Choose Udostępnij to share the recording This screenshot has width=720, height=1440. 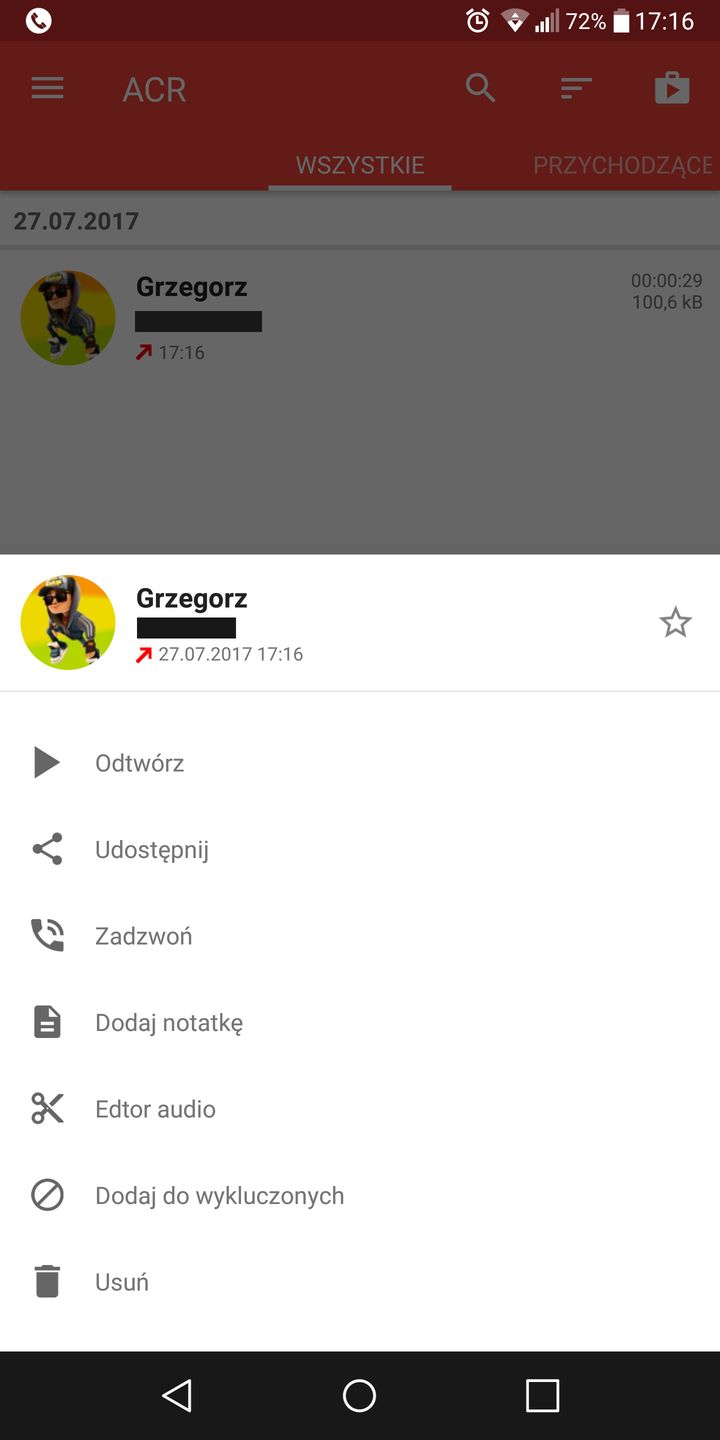(x=152, y=848)
